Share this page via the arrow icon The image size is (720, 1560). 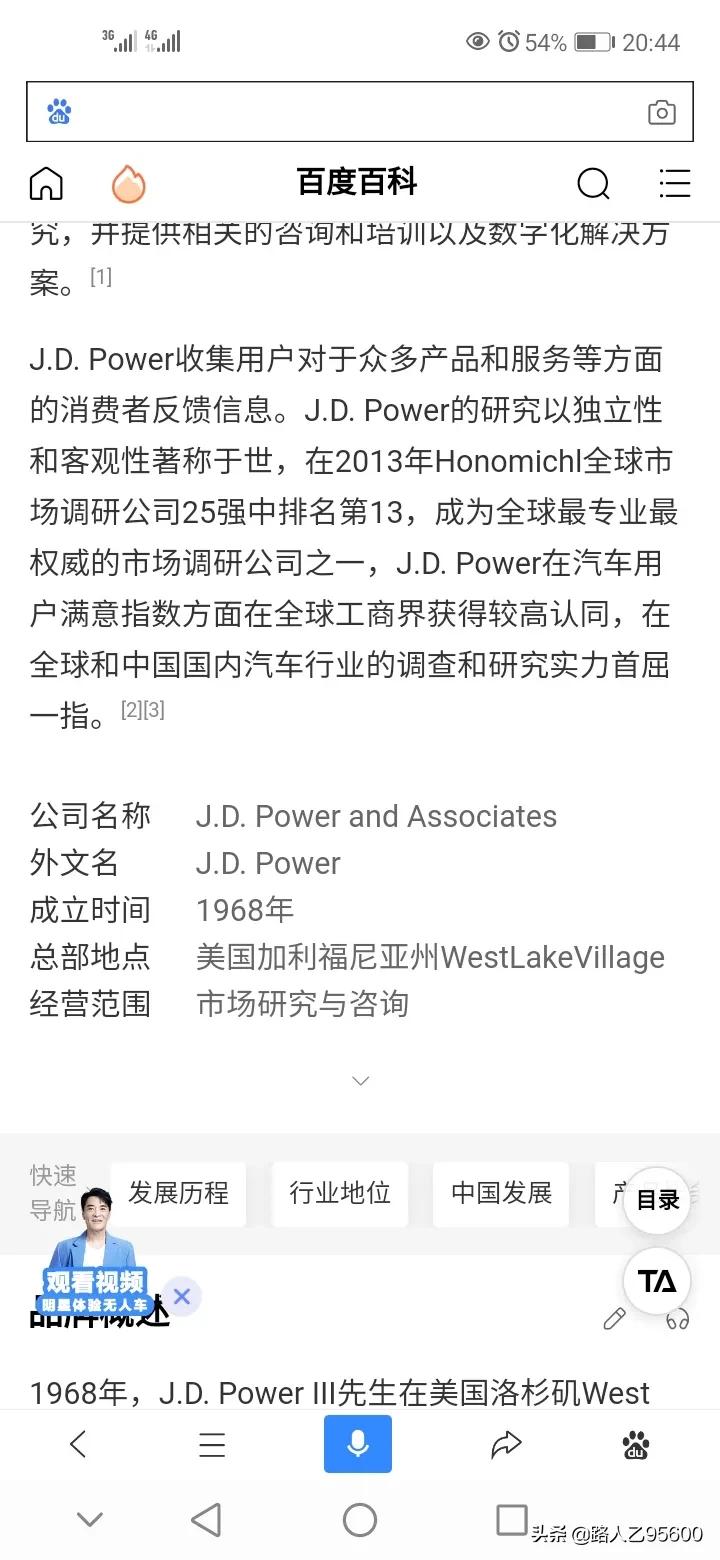point(506,1444)
